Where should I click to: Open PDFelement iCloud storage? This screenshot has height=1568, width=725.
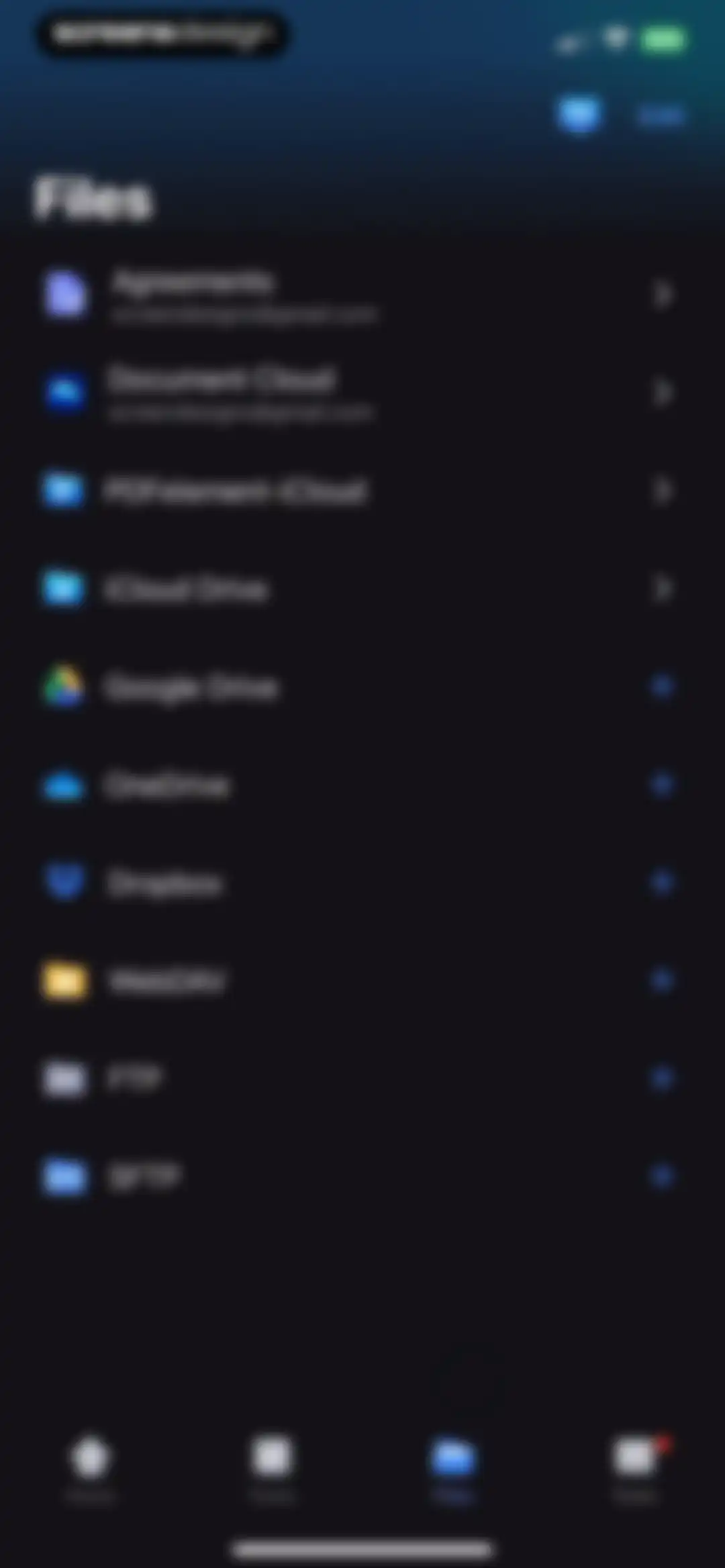pos(362,491)
